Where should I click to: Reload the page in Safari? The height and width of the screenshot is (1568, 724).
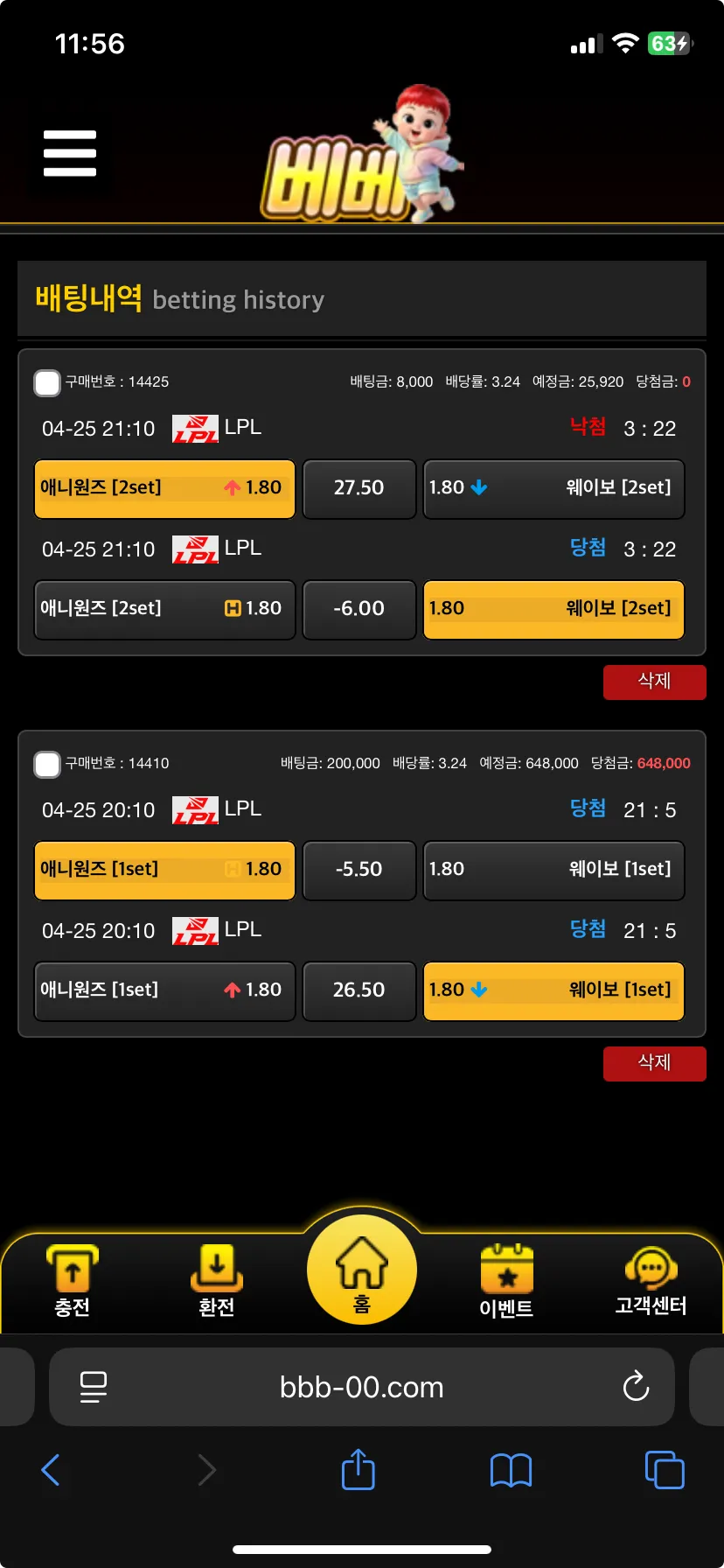[x=636, y=1386]
